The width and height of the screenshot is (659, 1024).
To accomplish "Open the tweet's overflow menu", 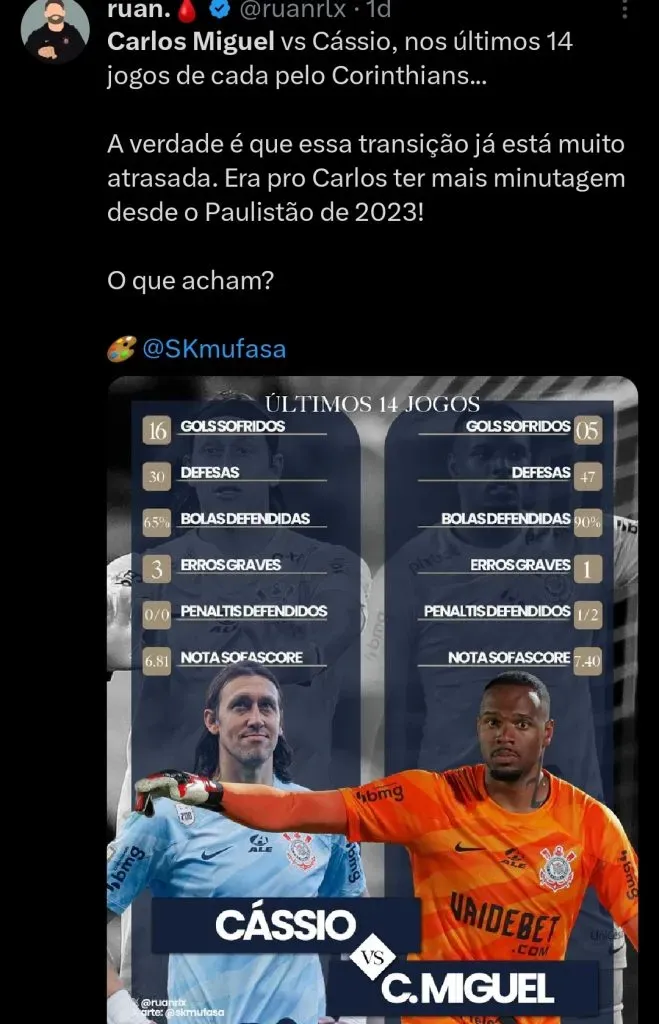I will [626, 11].
